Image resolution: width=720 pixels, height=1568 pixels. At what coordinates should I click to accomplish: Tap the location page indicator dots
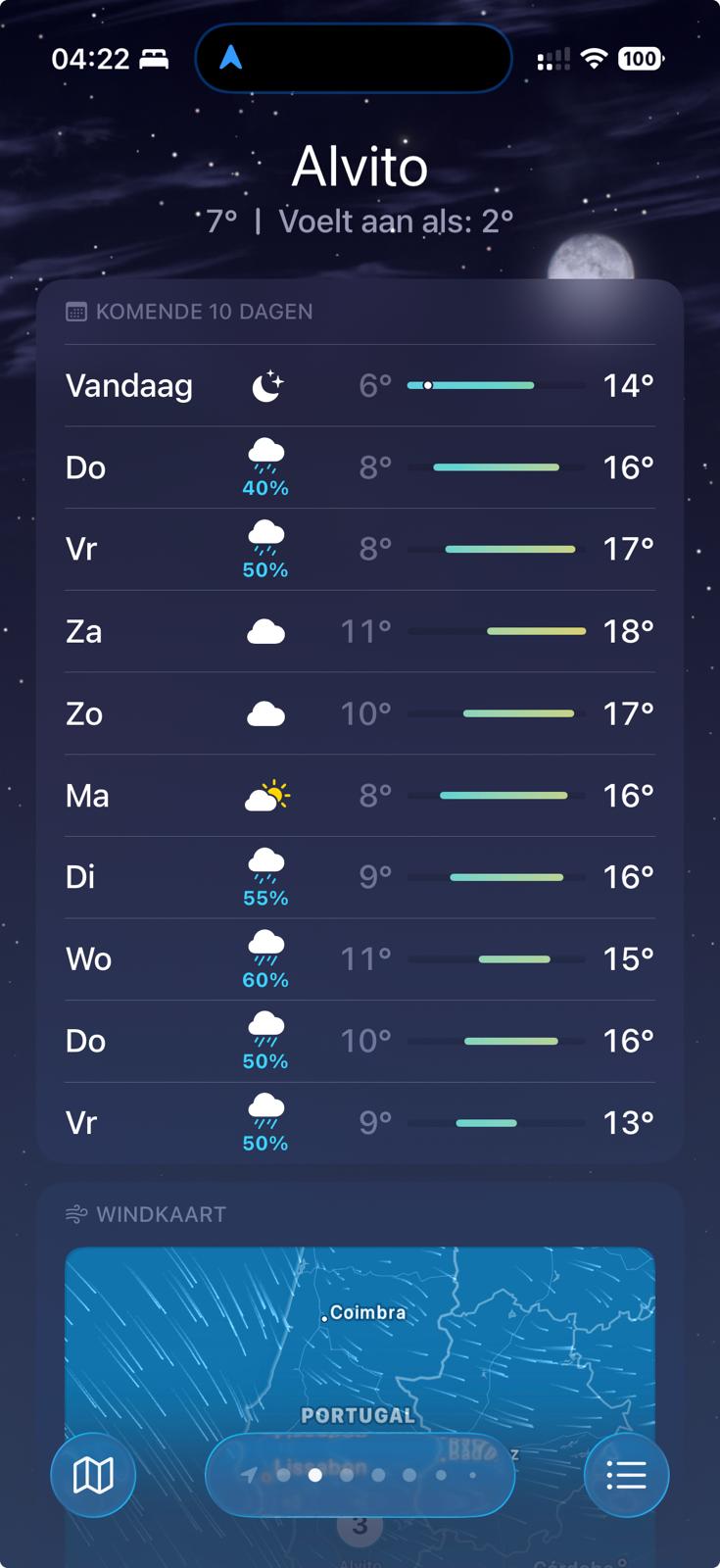coord(360,1475)
